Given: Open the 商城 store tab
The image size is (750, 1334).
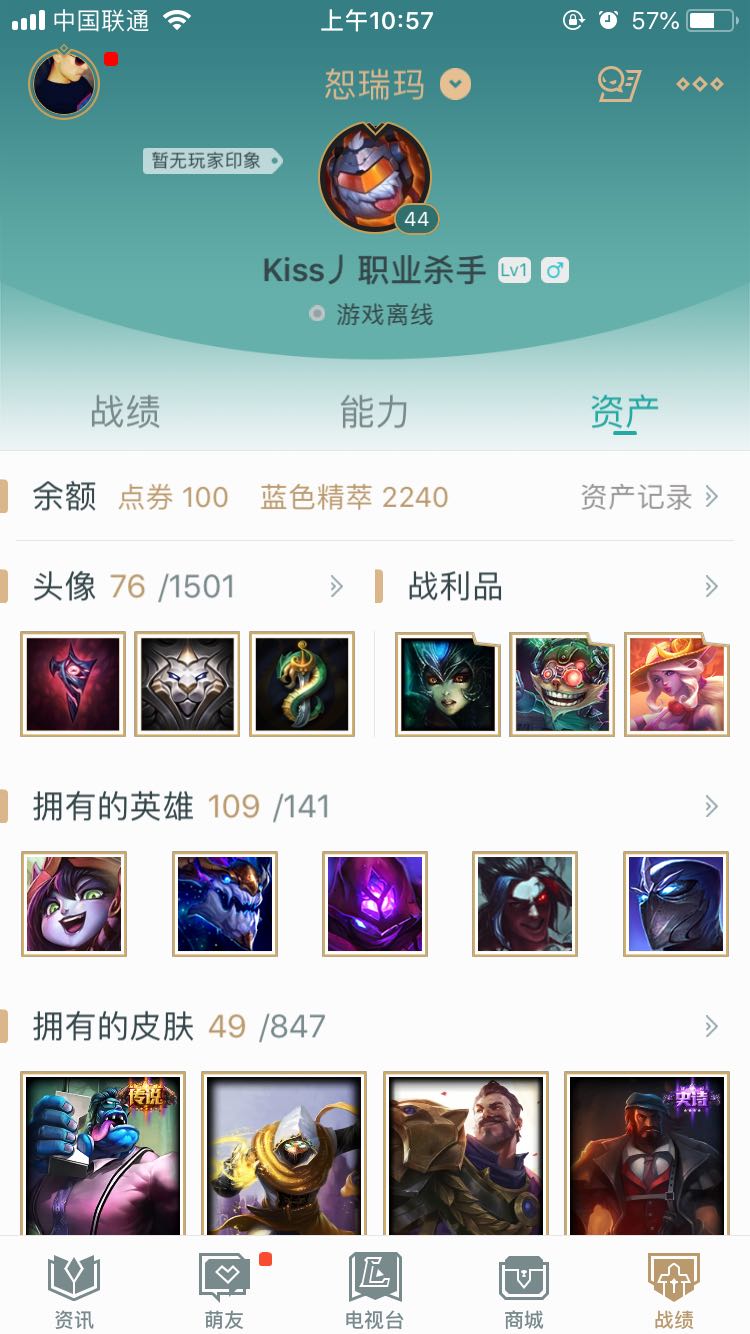Looking at the screenshot, I should (524, 1291).
